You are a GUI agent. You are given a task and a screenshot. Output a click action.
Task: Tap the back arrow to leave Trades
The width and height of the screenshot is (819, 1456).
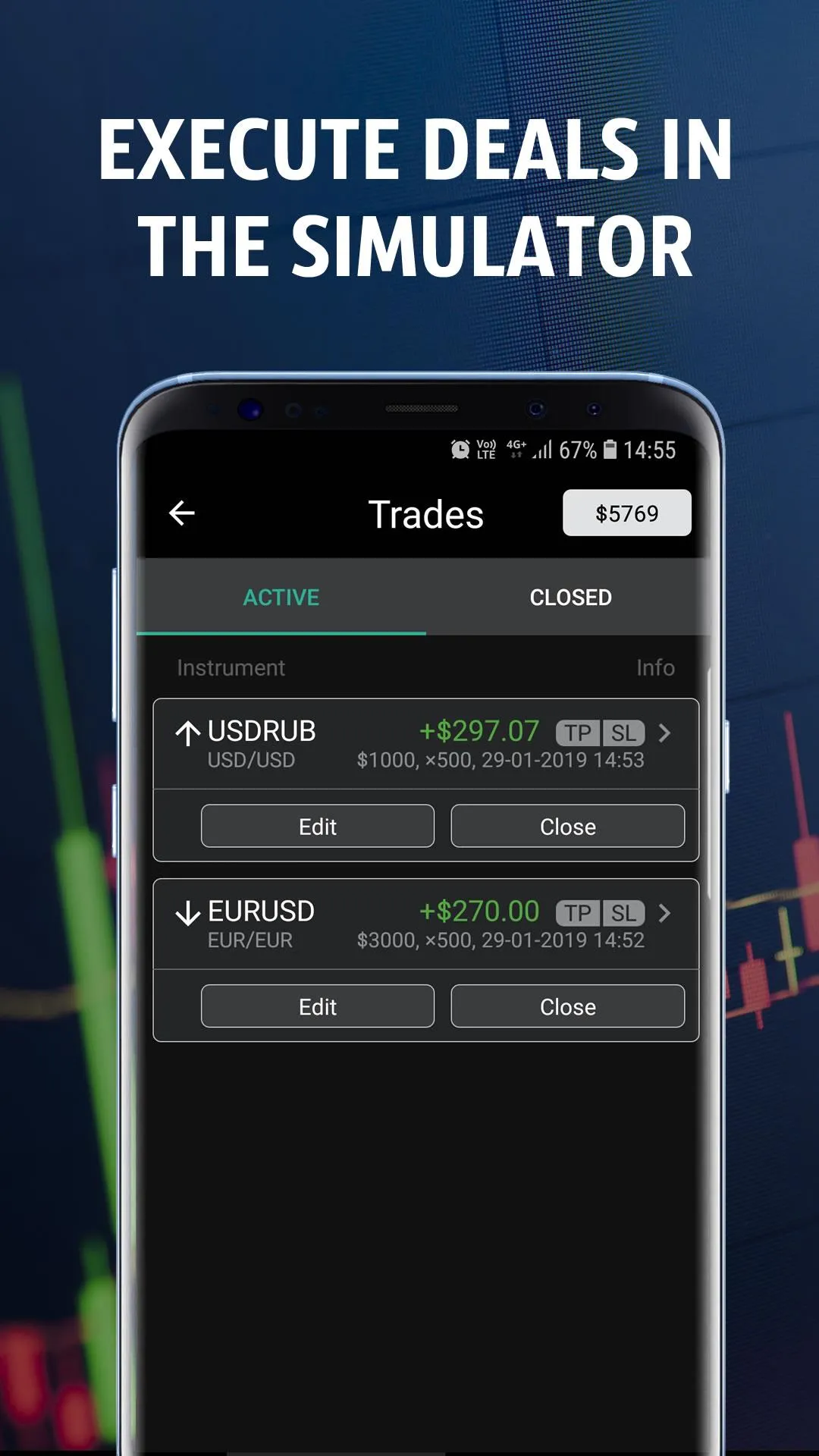point(181,513)
